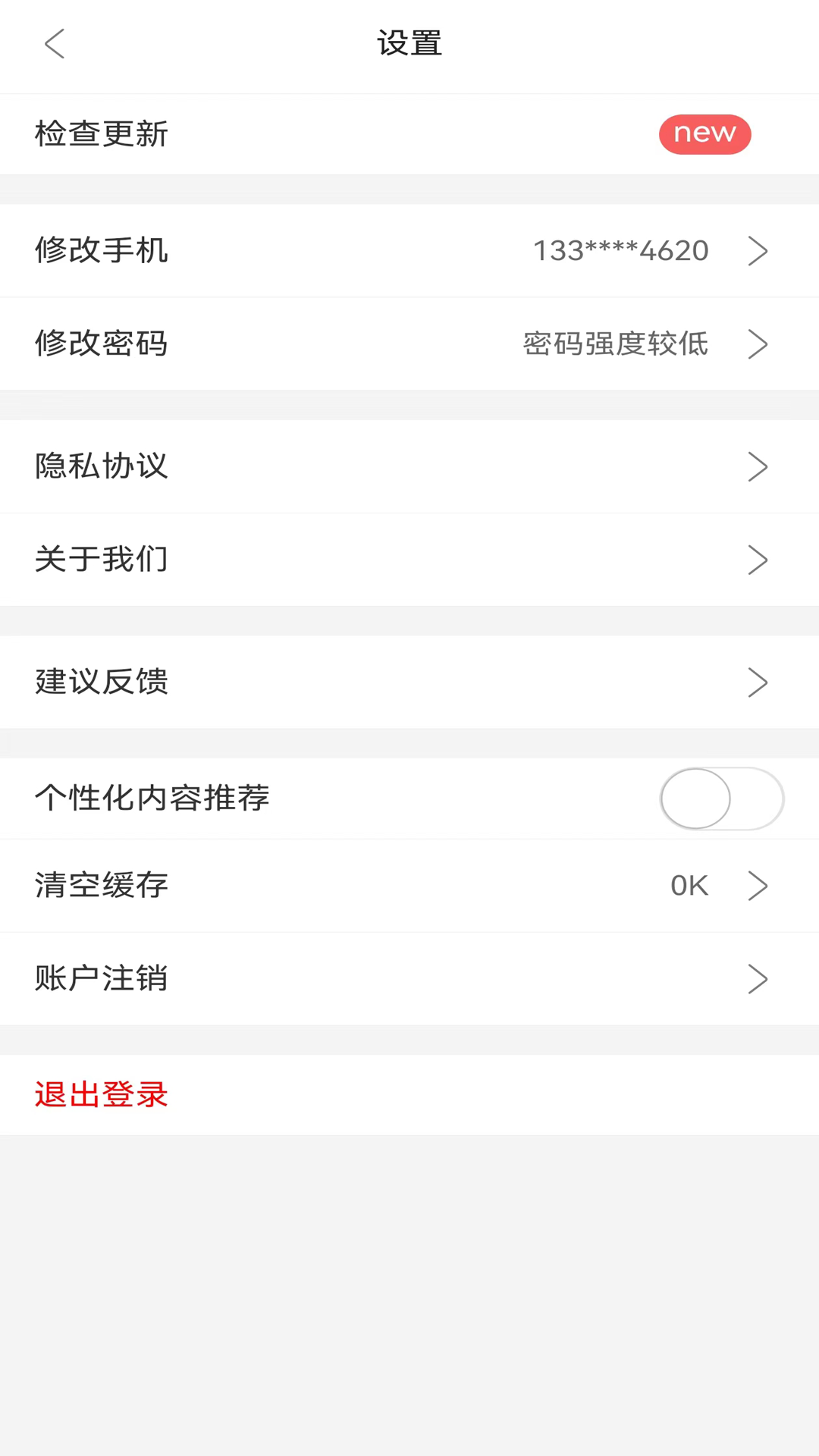819x1456 pixels.
Task: Click the chevron next to 修改手机
Action: (758, 251)
